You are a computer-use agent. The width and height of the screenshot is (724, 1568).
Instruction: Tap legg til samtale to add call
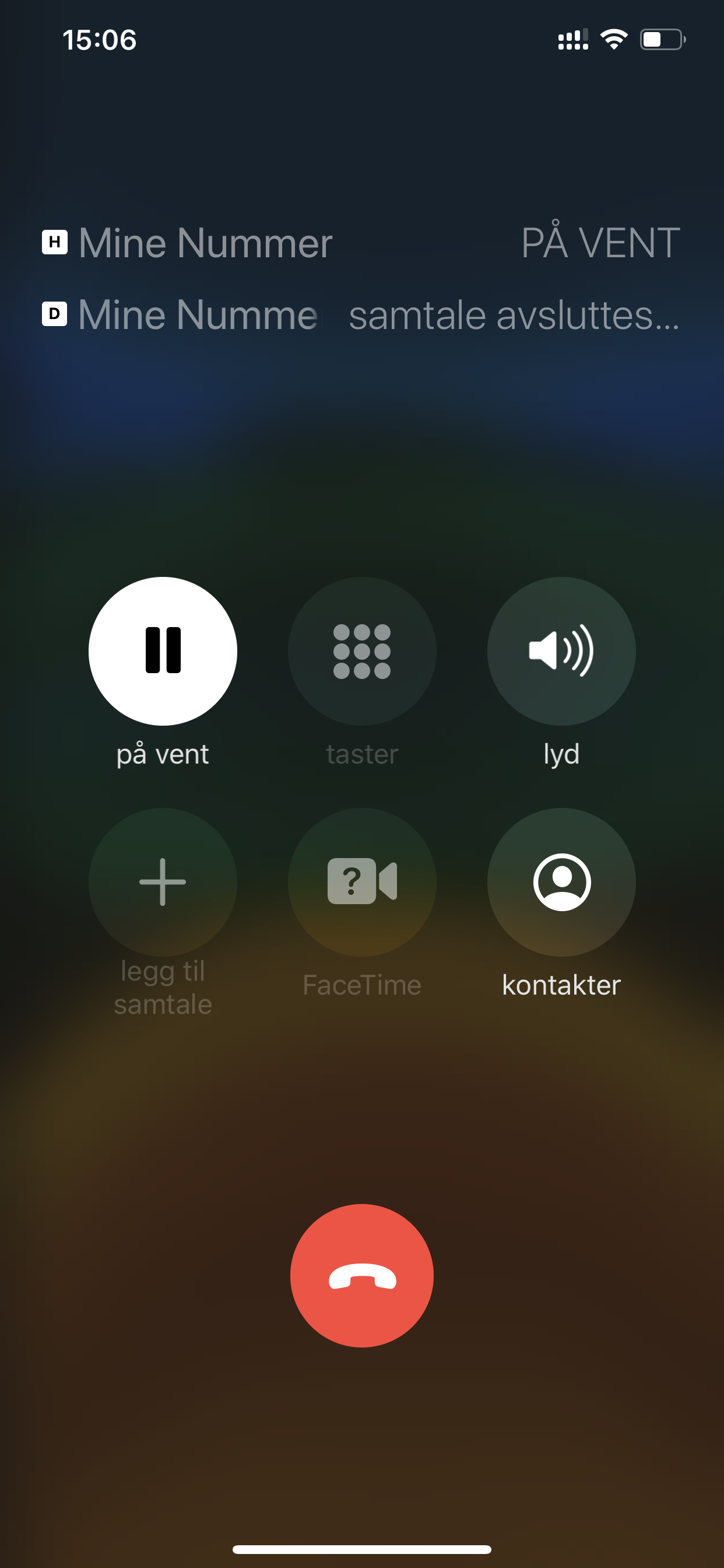click(163, 882)
